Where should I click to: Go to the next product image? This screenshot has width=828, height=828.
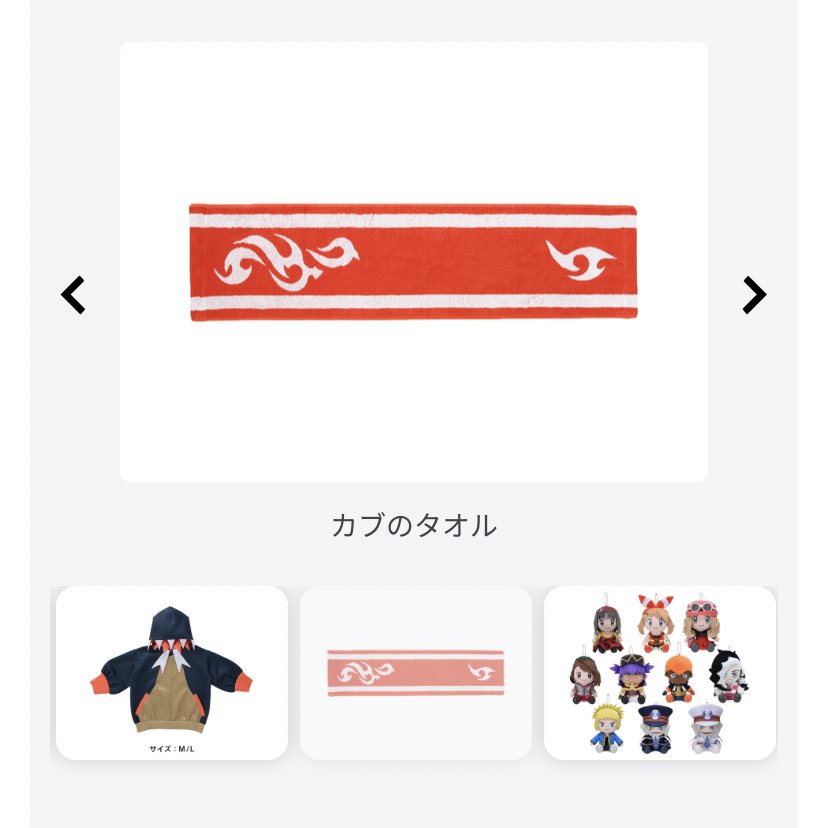point(753,295)
